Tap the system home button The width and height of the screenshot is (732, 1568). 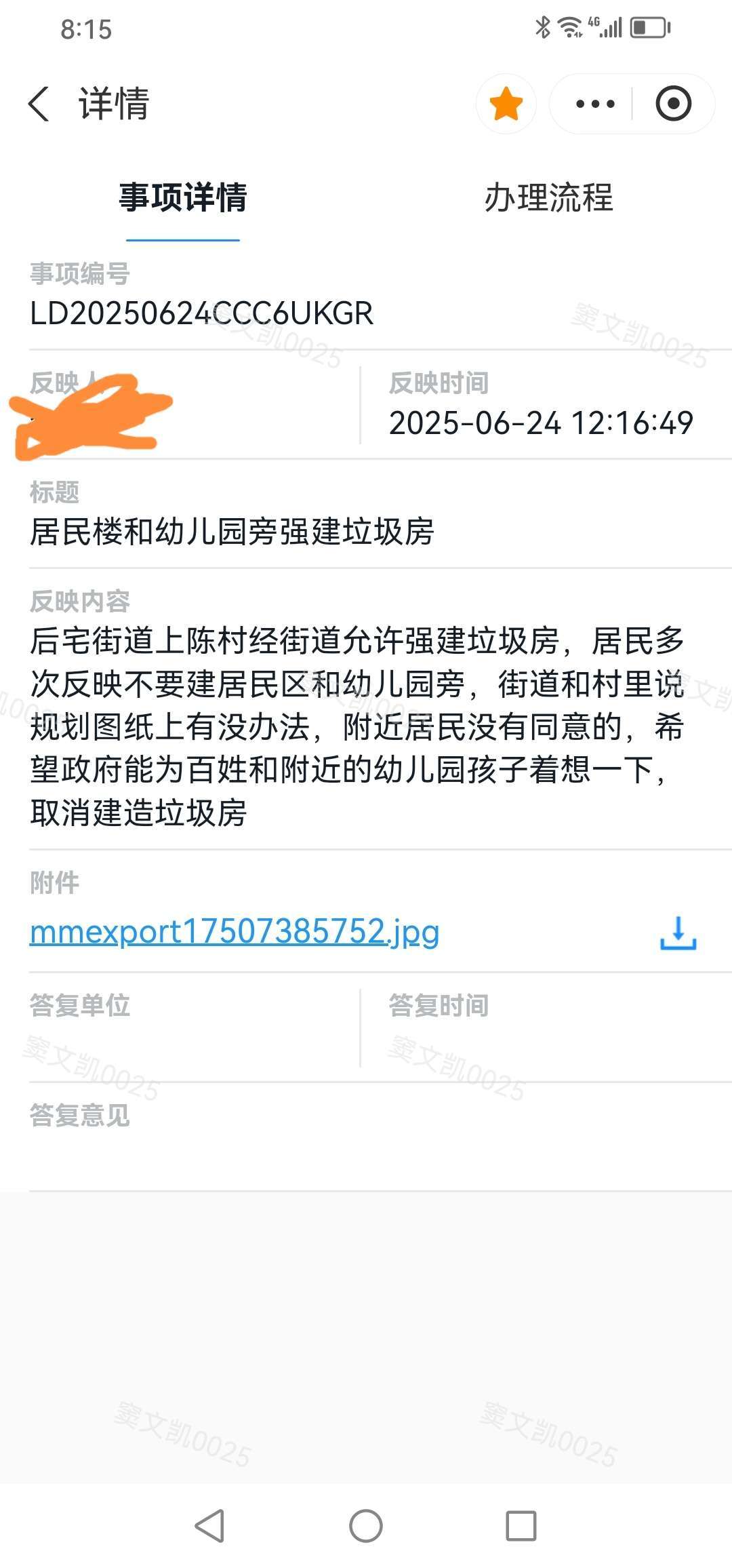pos(366,1526)
